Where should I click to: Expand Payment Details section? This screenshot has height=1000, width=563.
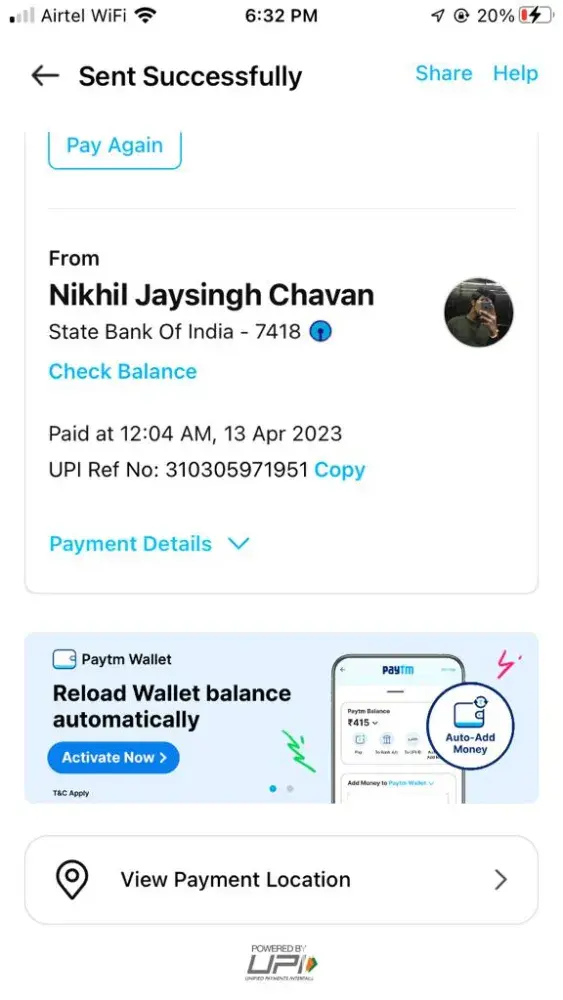click(x=149, y=544)
